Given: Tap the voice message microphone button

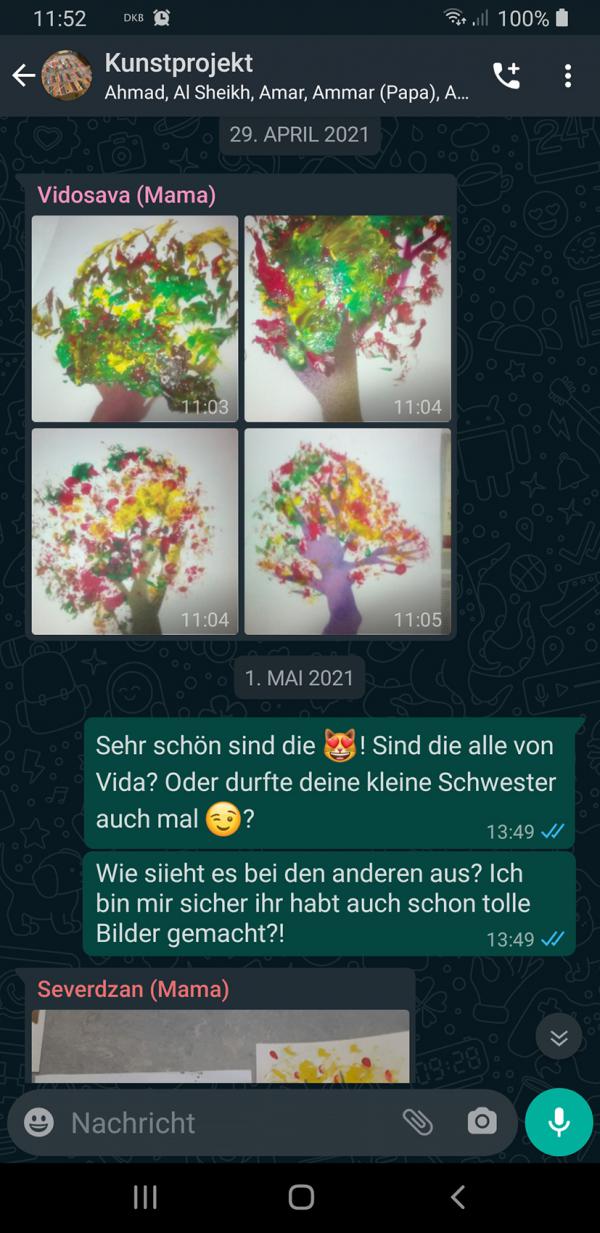Looking at the screenshot, I should (x=559, y=1122).
